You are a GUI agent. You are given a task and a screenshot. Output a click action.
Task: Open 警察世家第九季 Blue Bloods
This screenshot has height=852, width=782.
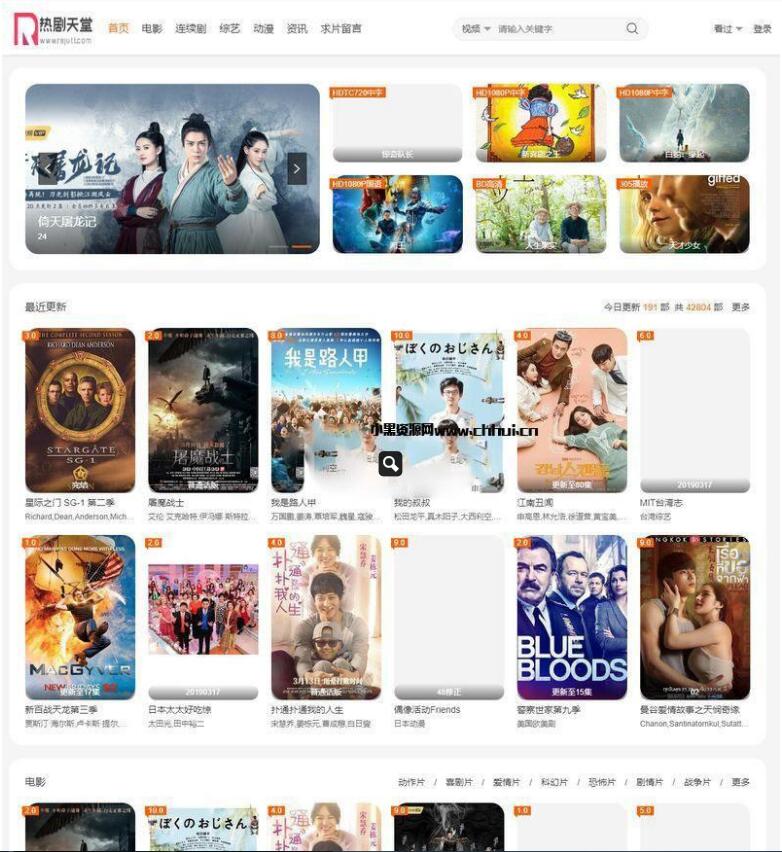click(x=572, y=617)
